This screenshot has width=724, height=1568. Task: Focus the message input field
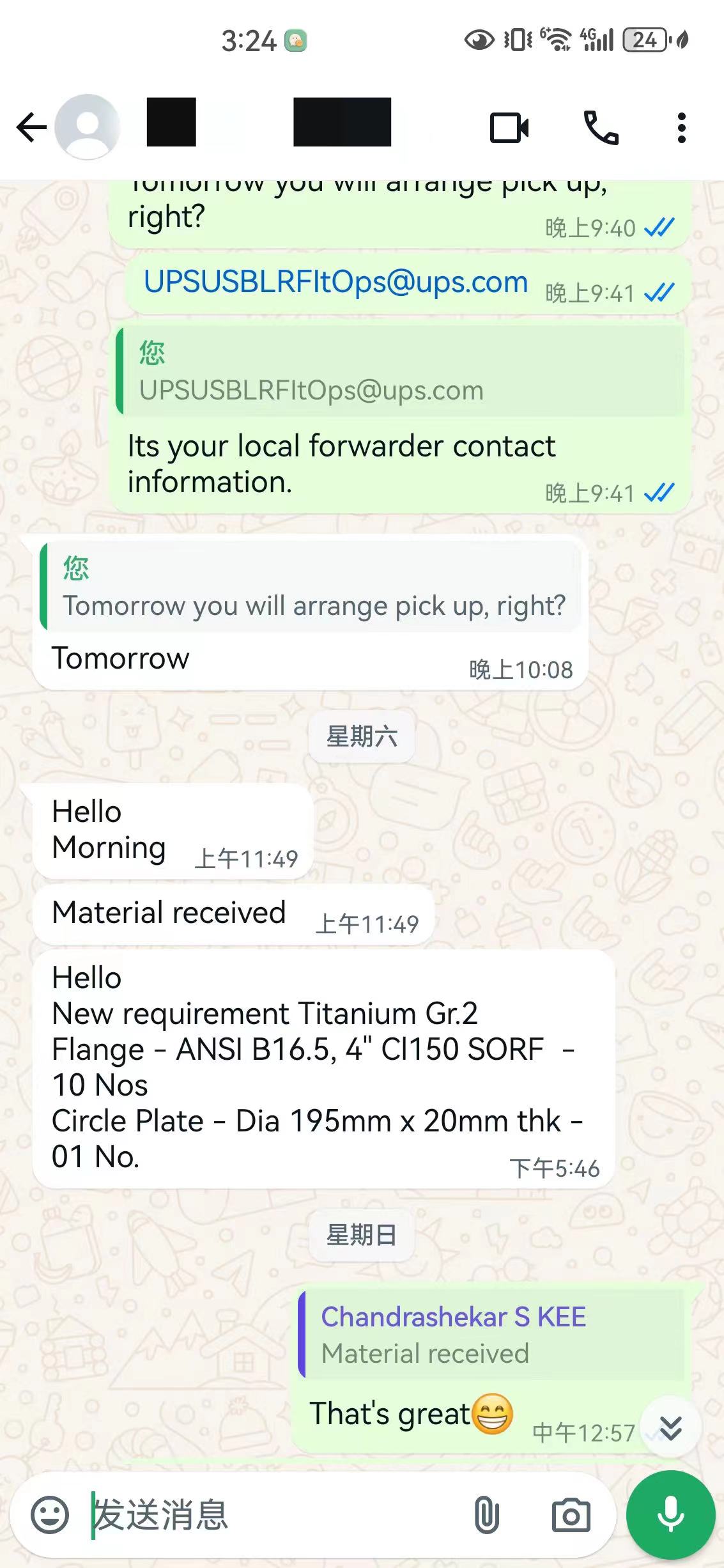coord(275,1514)
